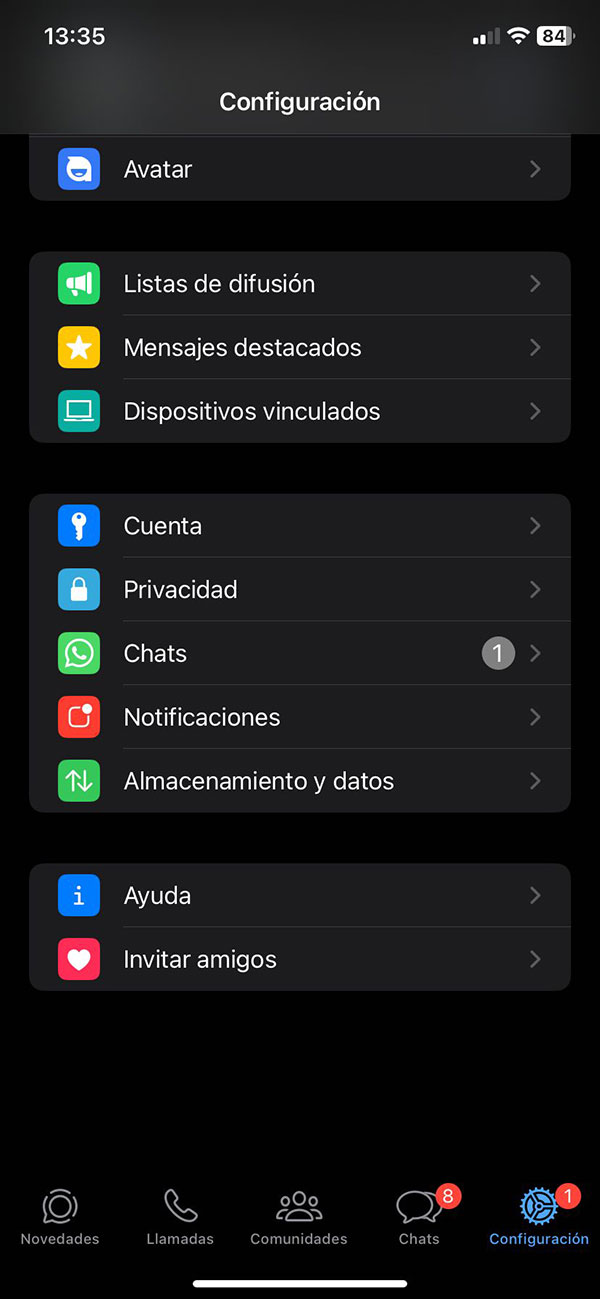Open Notificaciones settings

pyautogui.click(x=300, y=717)
